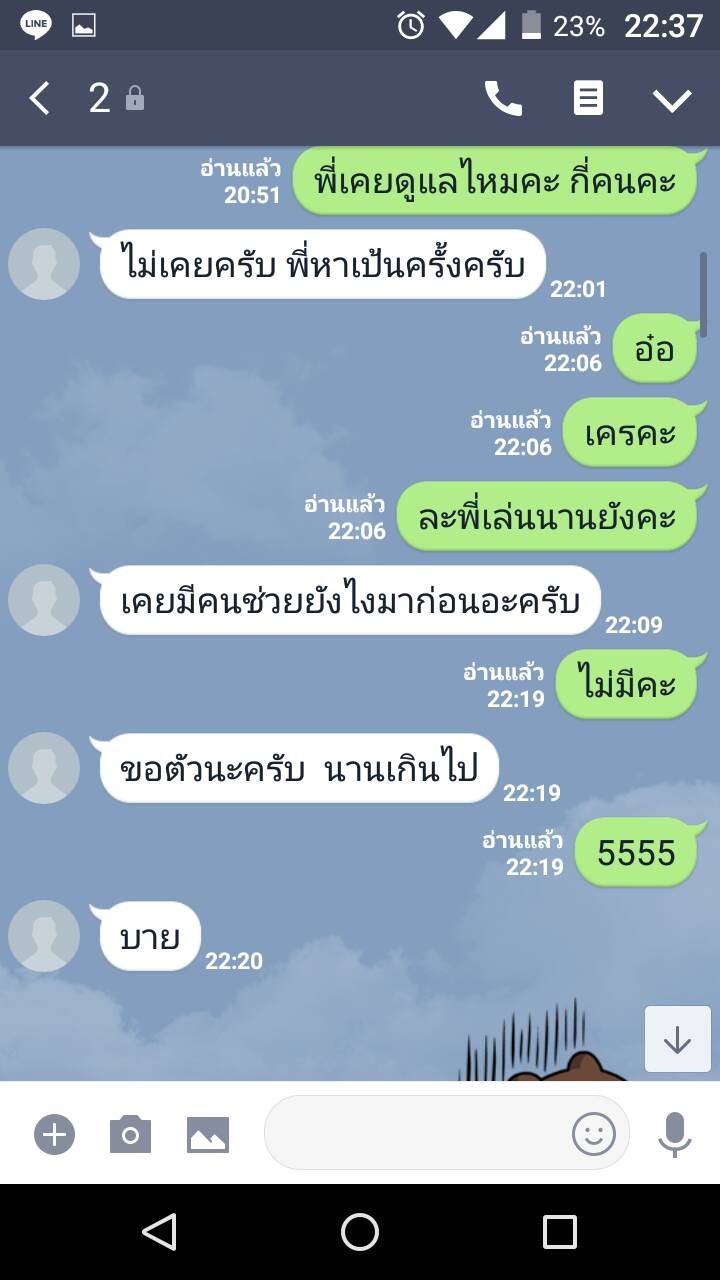This screenshot has width=720, height=1280.
Task: Tap the system home button
Action: click(360, 1232)
